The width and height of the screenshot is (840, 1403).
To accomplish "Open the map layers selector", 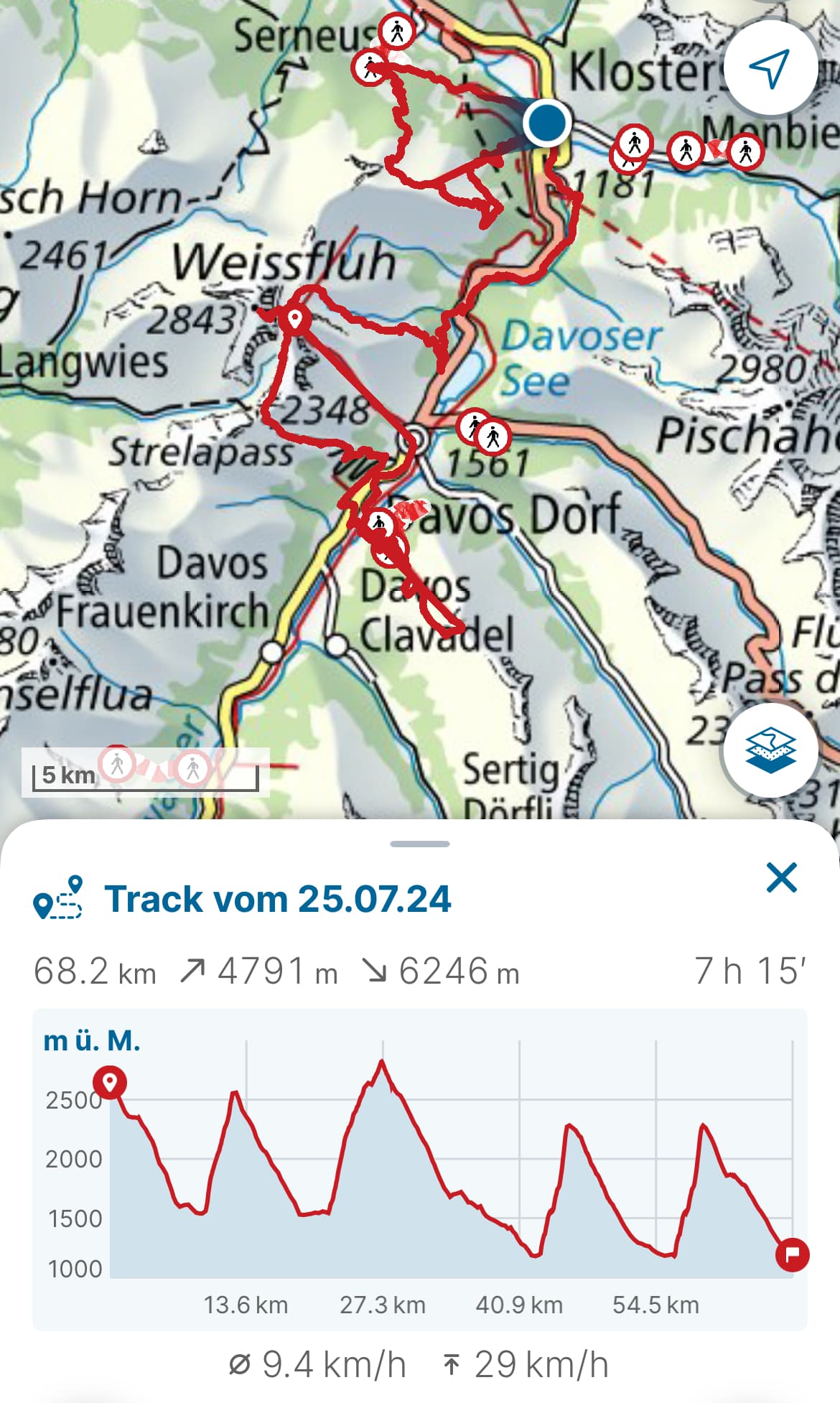I will pos(770,749).
